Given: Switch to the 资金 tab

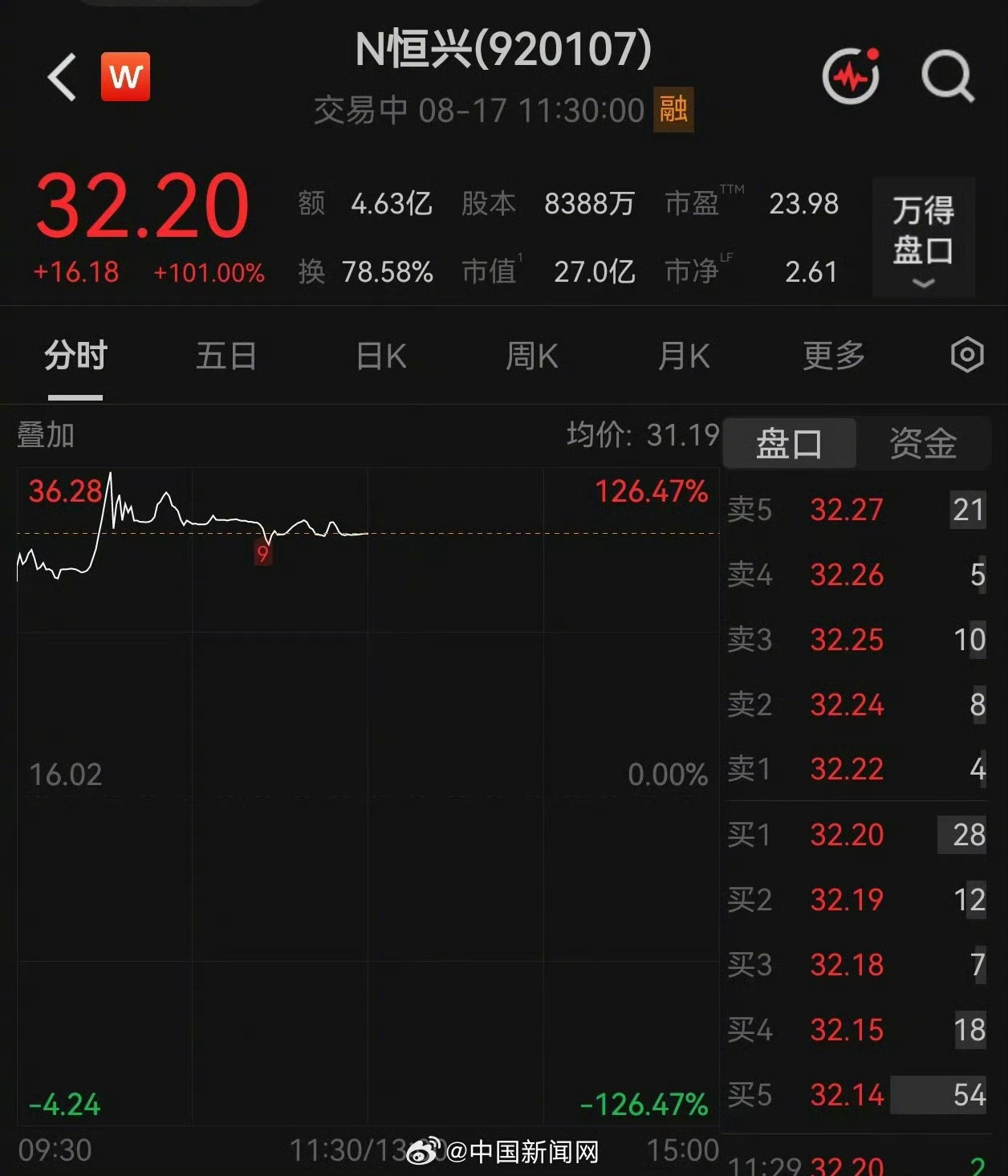Looking at the screenshot, I should click(x=923, y=443).
